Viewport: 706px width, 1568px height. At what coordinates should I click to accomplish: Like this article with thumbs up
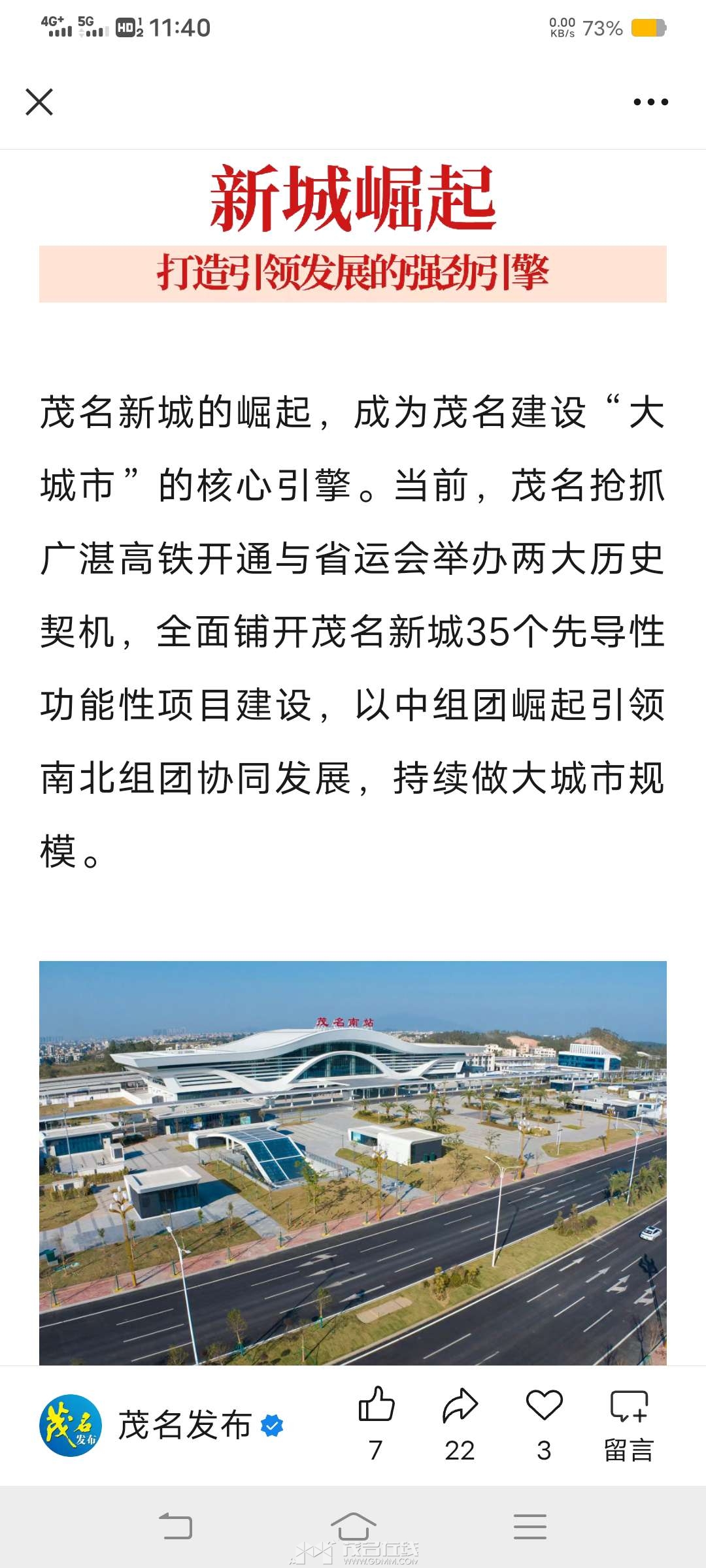pos(377,1405)
